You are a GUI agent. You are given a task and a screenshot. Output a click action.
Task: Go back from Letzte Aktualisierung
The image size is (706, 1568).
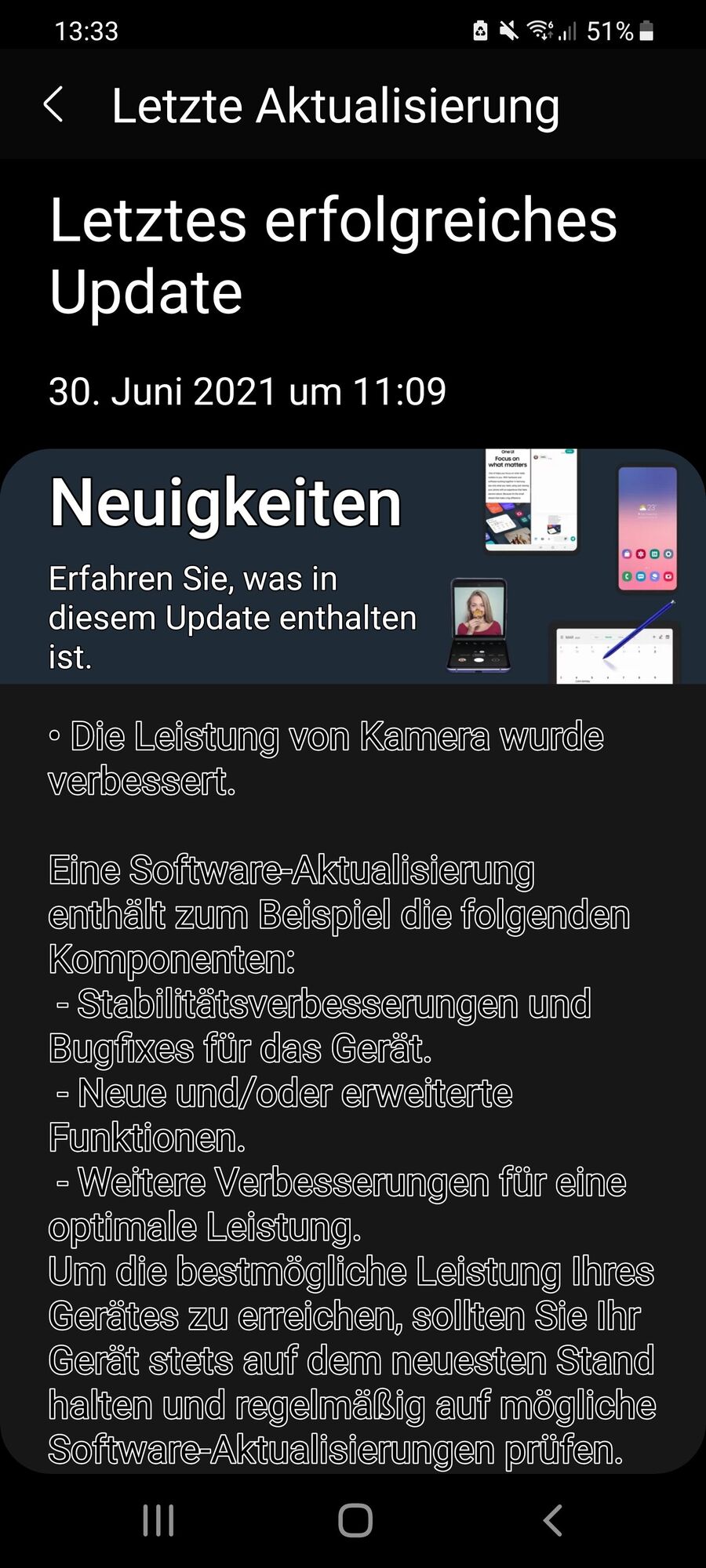click(53, 105)
